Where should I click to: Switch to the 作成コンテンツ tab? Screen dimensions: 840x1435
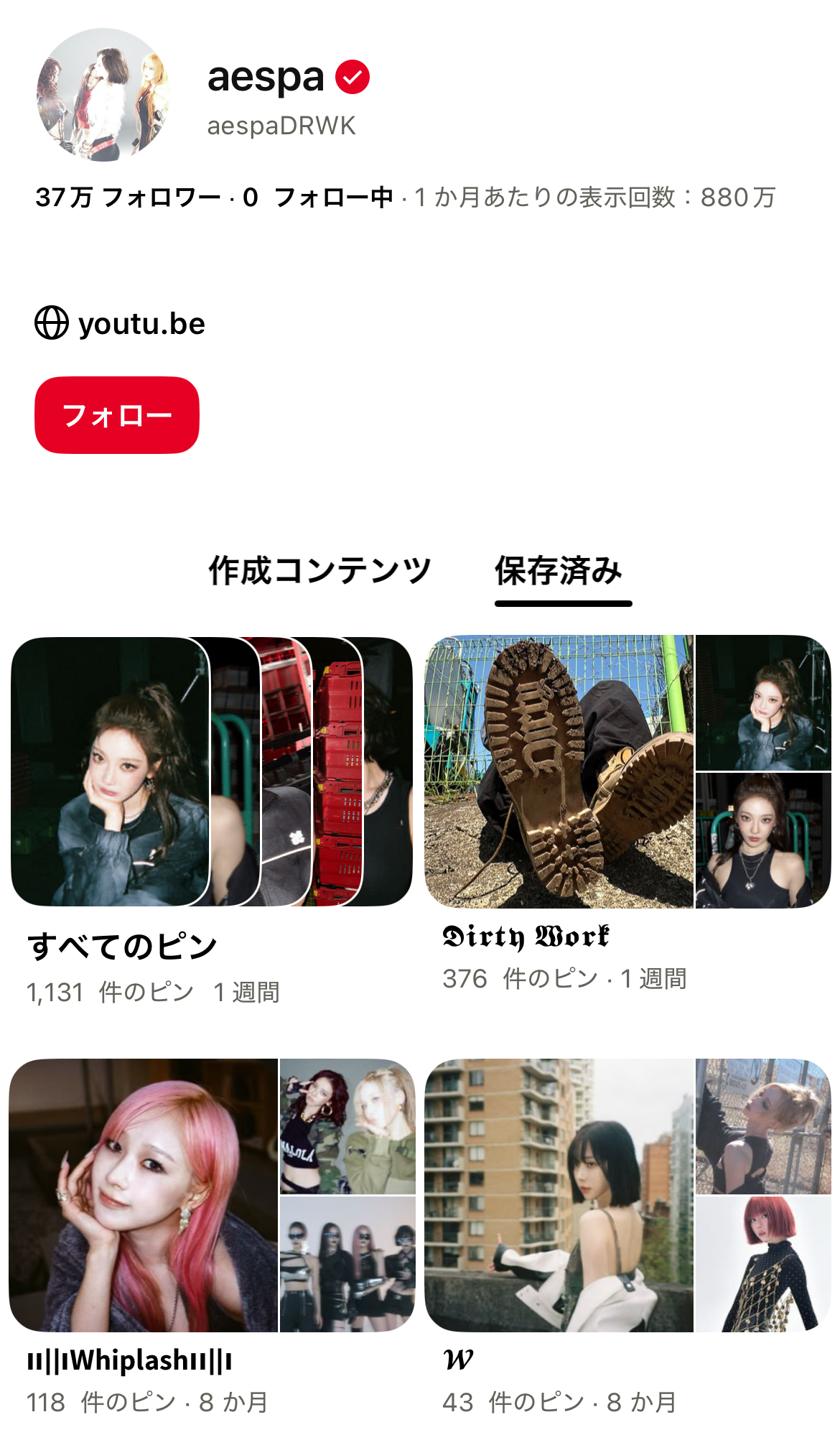(x=319, y=571)
